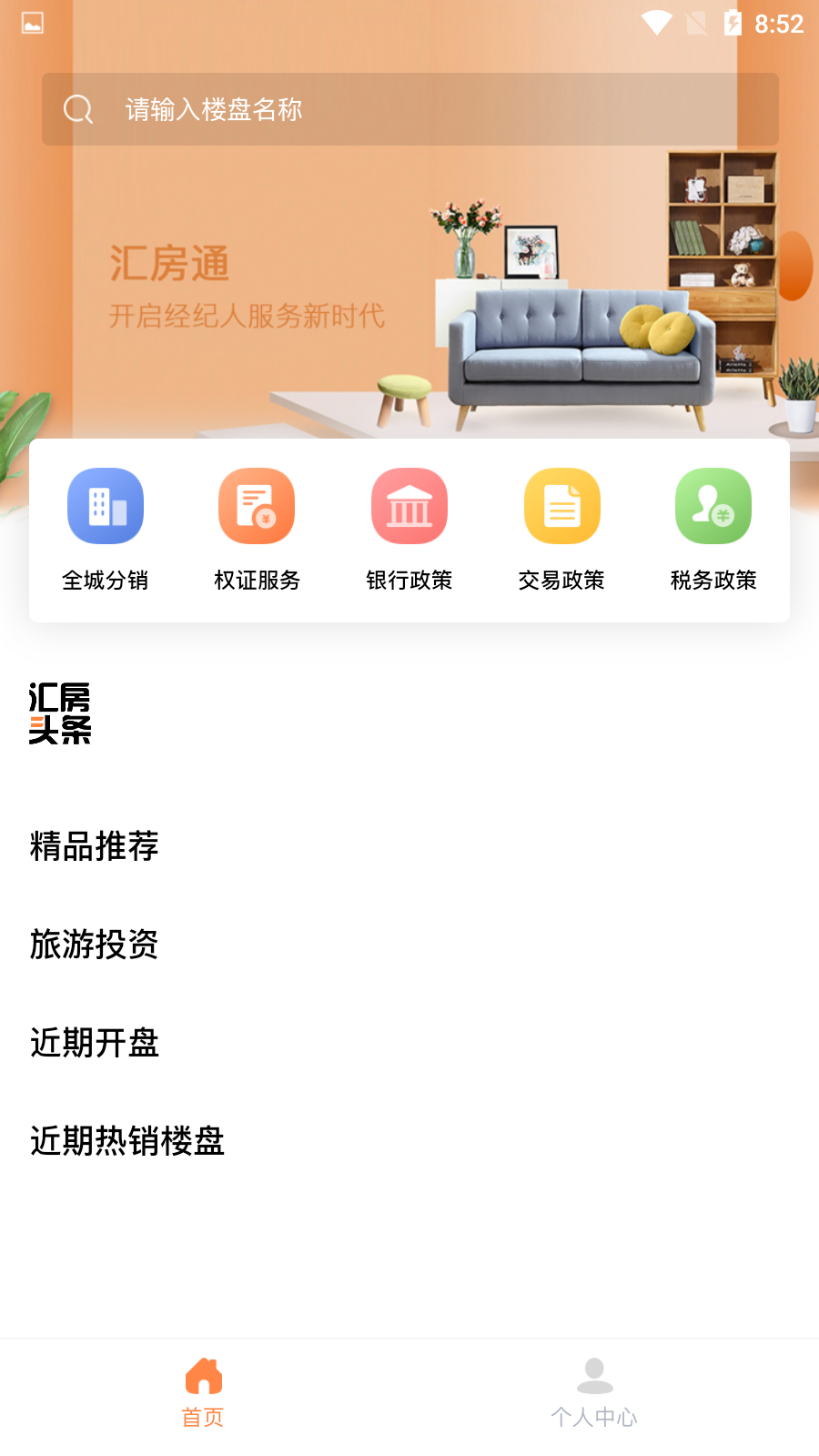Open the 精品推荐 section
The image size is (819, 1456).
pyautogui.click(x=94, y=846)
